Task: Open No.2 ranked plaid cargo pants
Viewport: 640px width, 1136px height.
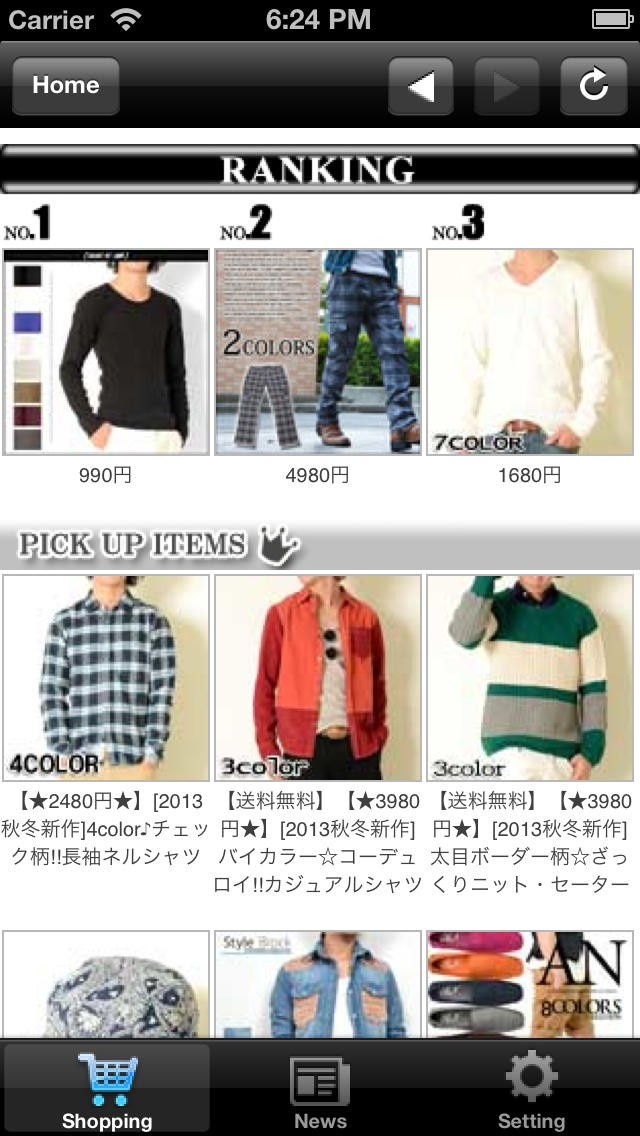Action: click(318, 352)
